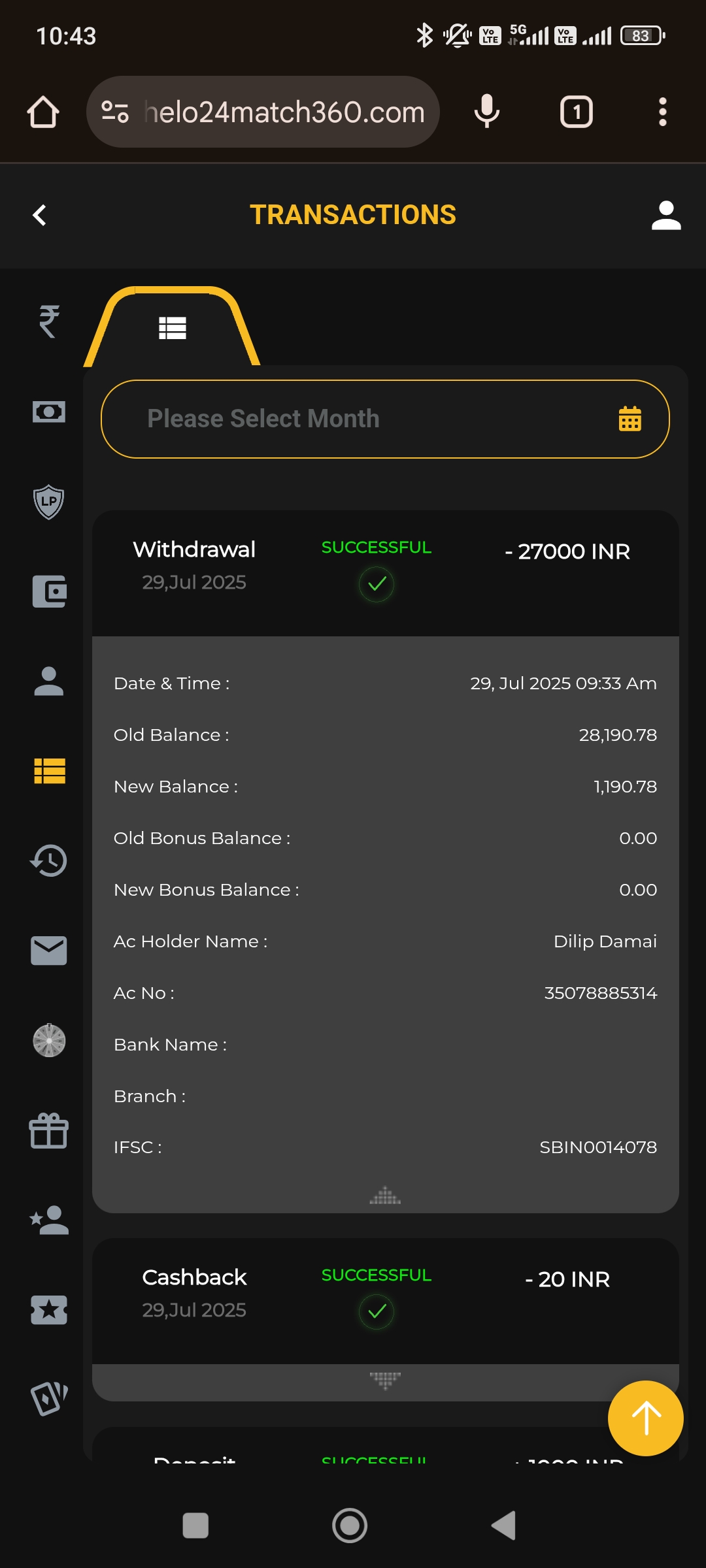This screenshot has width=706, height=1568.
Task: Open the user profile icon in the header
Action: 666,216
